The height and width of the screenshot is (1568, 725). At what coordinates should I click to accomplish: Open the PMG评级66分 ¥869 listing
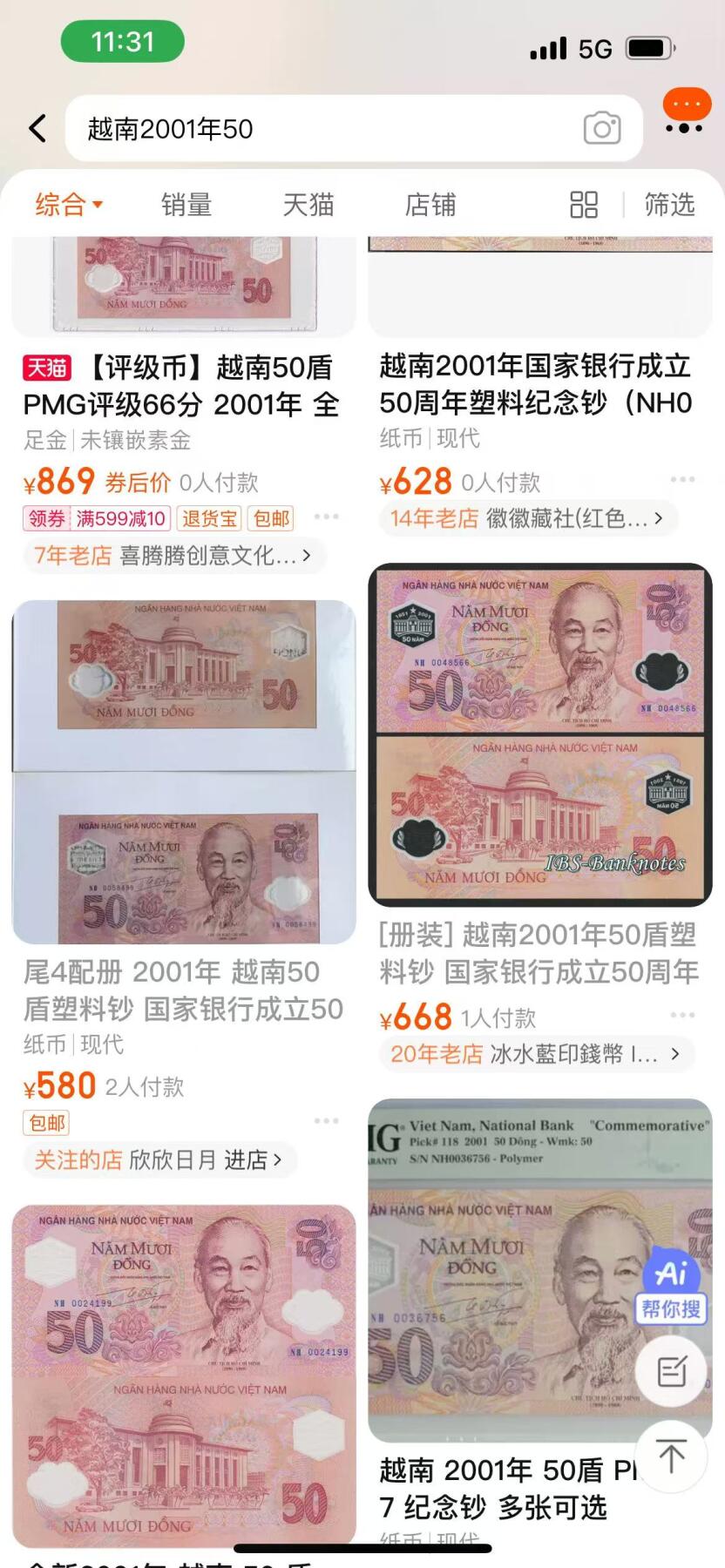tap(181, 386)
